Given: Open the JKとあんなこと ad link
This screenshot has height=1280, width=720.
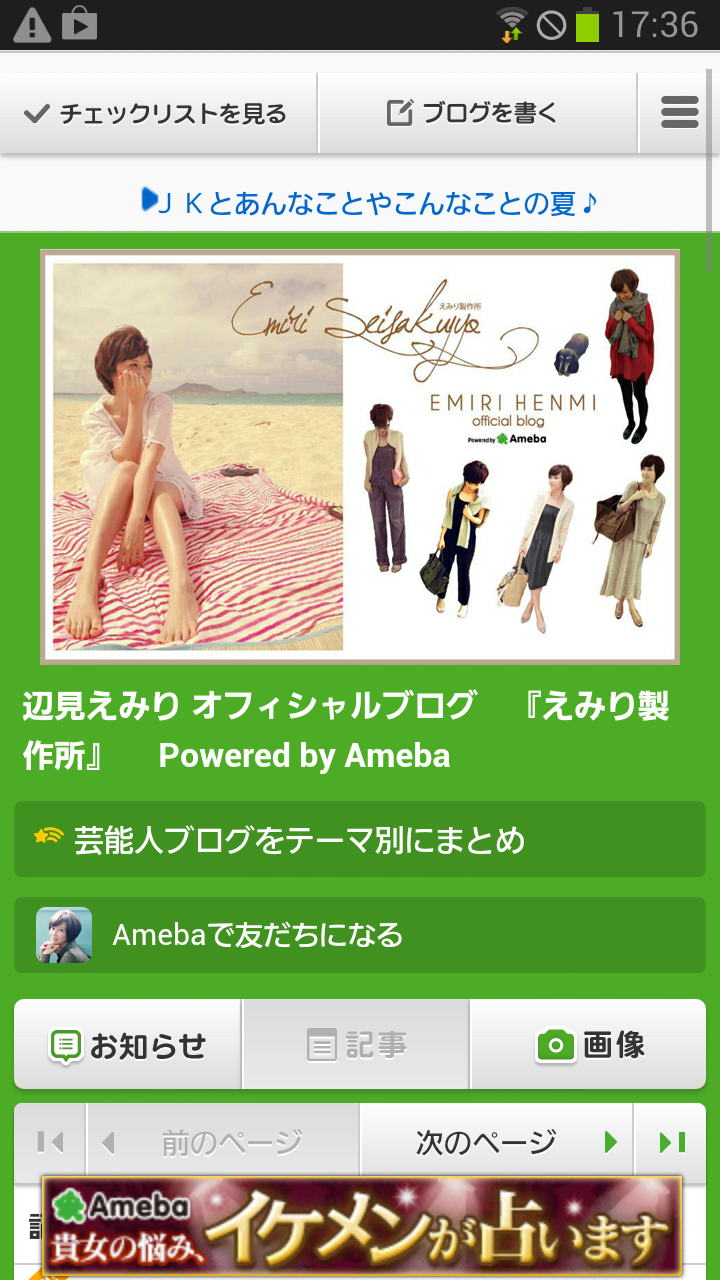Looking at the screenshot, I should click(368, 203).
